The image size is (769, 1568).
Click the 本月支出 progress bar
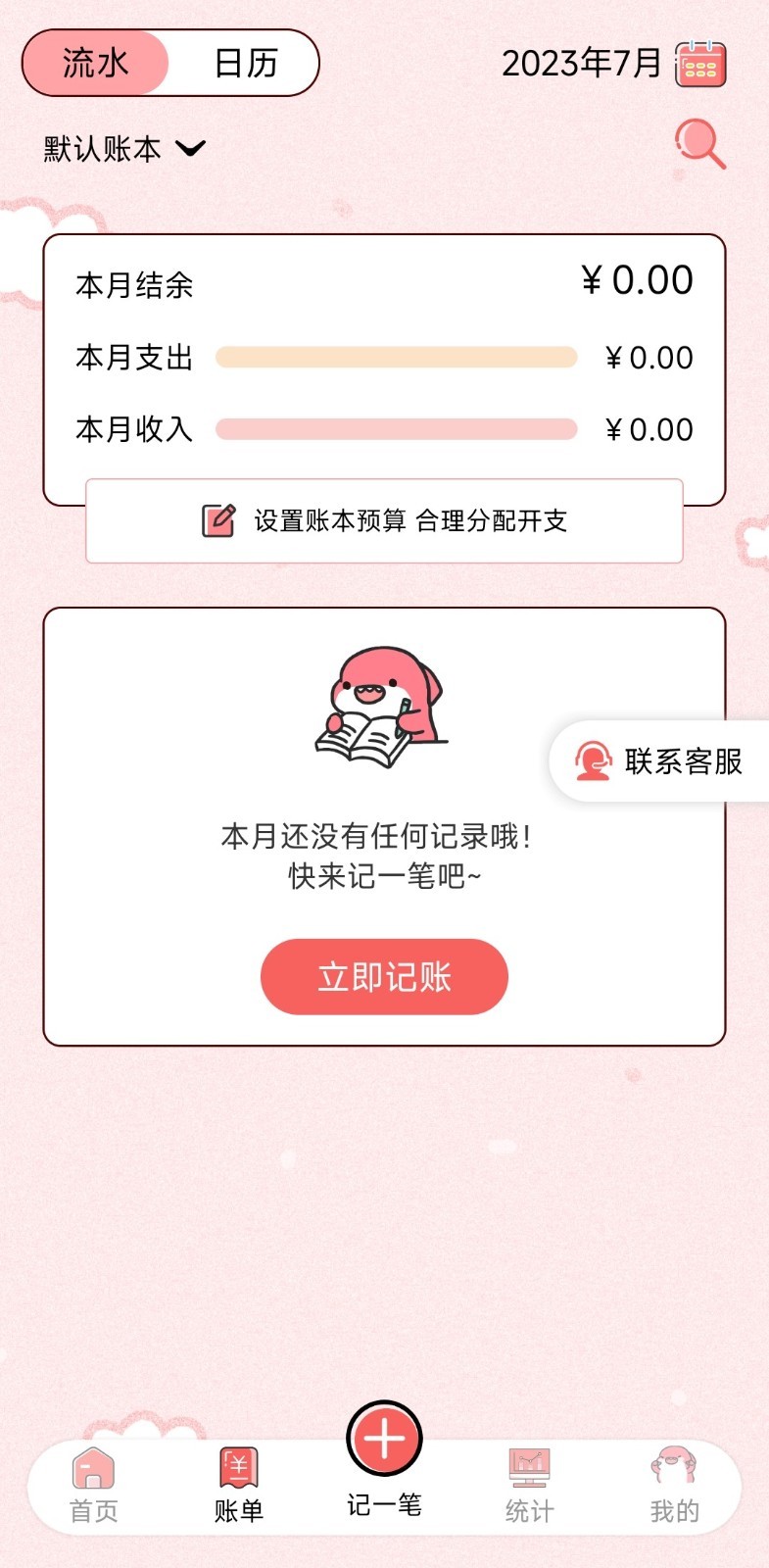[x=395, y=358]
